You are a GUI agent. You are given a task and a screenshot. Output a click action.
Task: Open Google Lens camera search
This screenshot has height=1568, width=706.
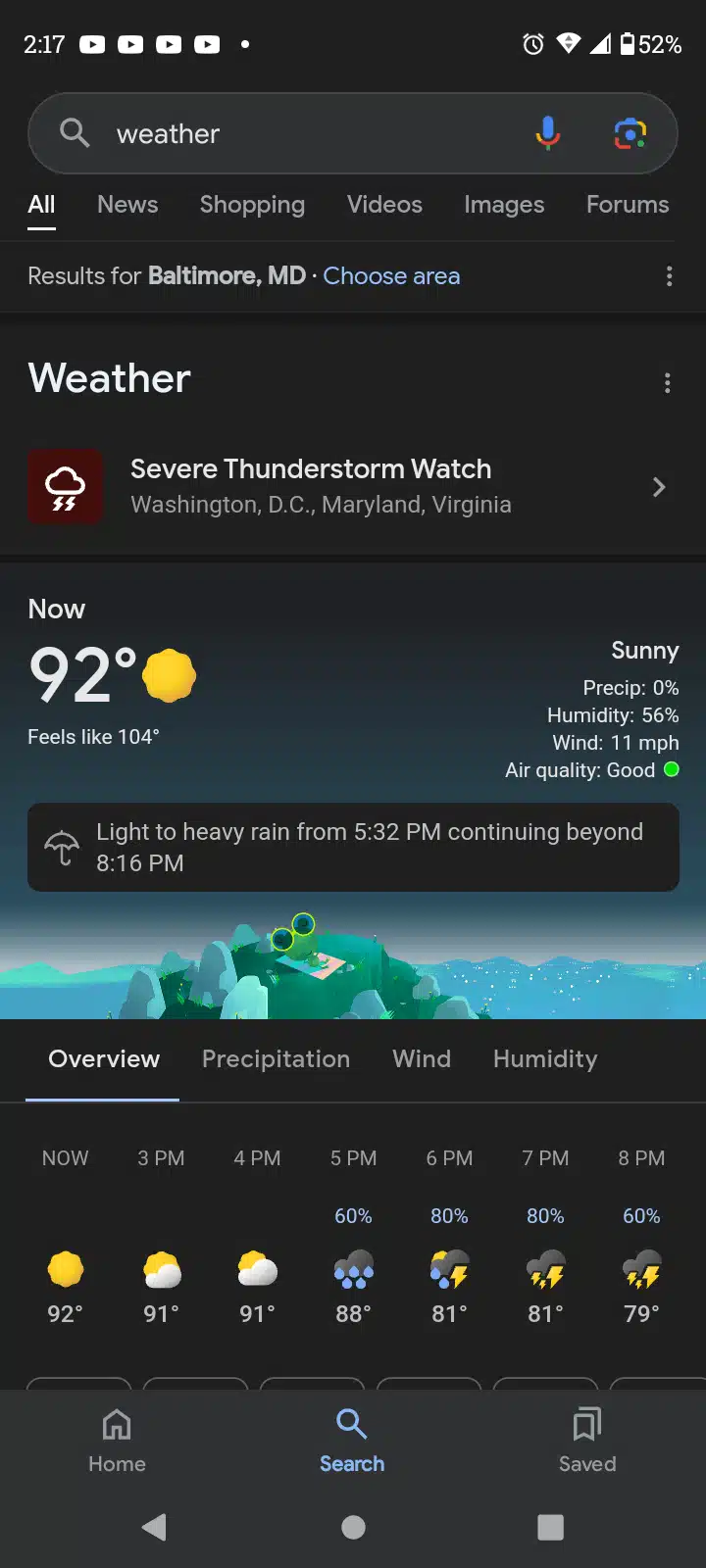coord(630,133)
